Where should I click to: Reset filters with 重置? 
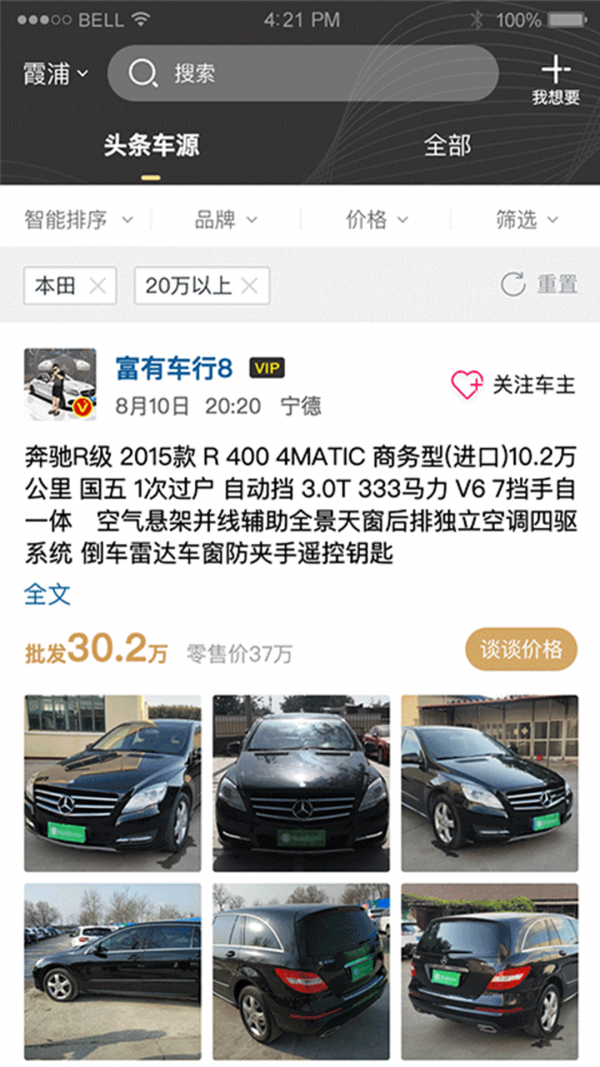[540, 285]
